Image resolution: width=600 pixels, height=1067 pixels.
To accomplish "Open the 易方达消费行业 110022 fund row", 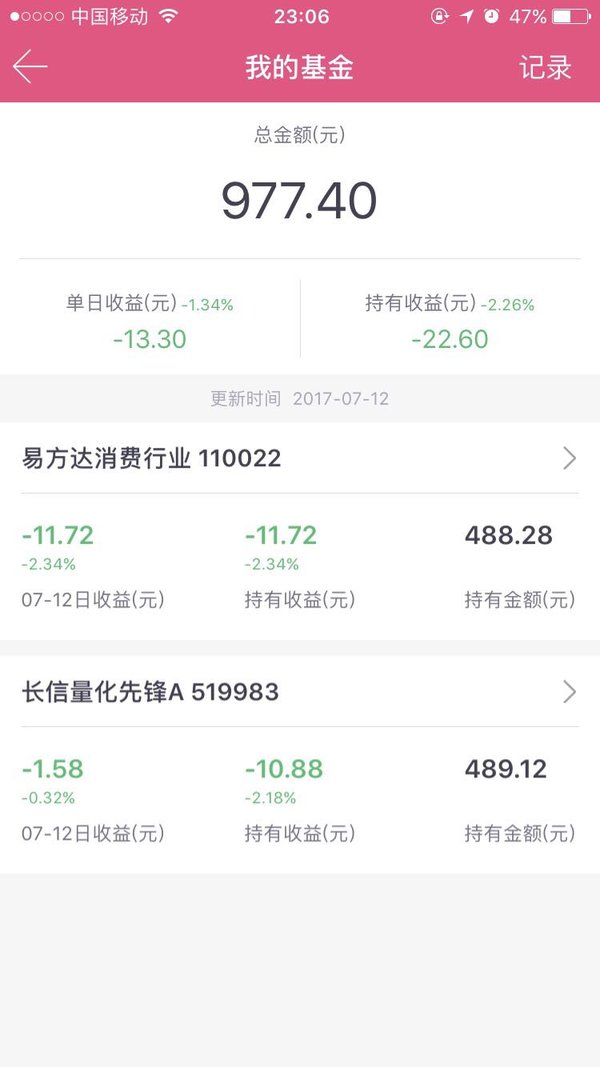I will click(x=300, y=458).
